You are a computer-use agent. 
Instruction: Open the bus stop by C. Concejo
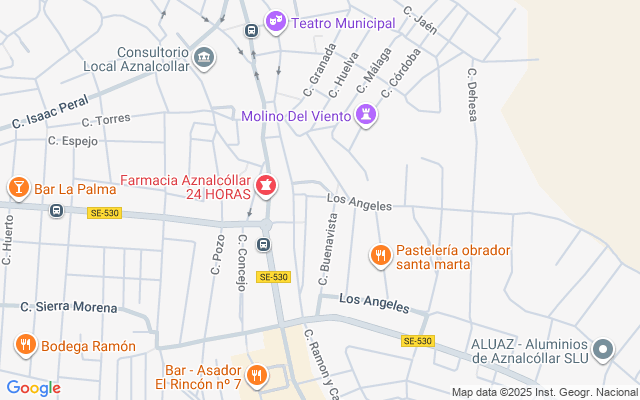pyautogui.click(x=264, y=244)
